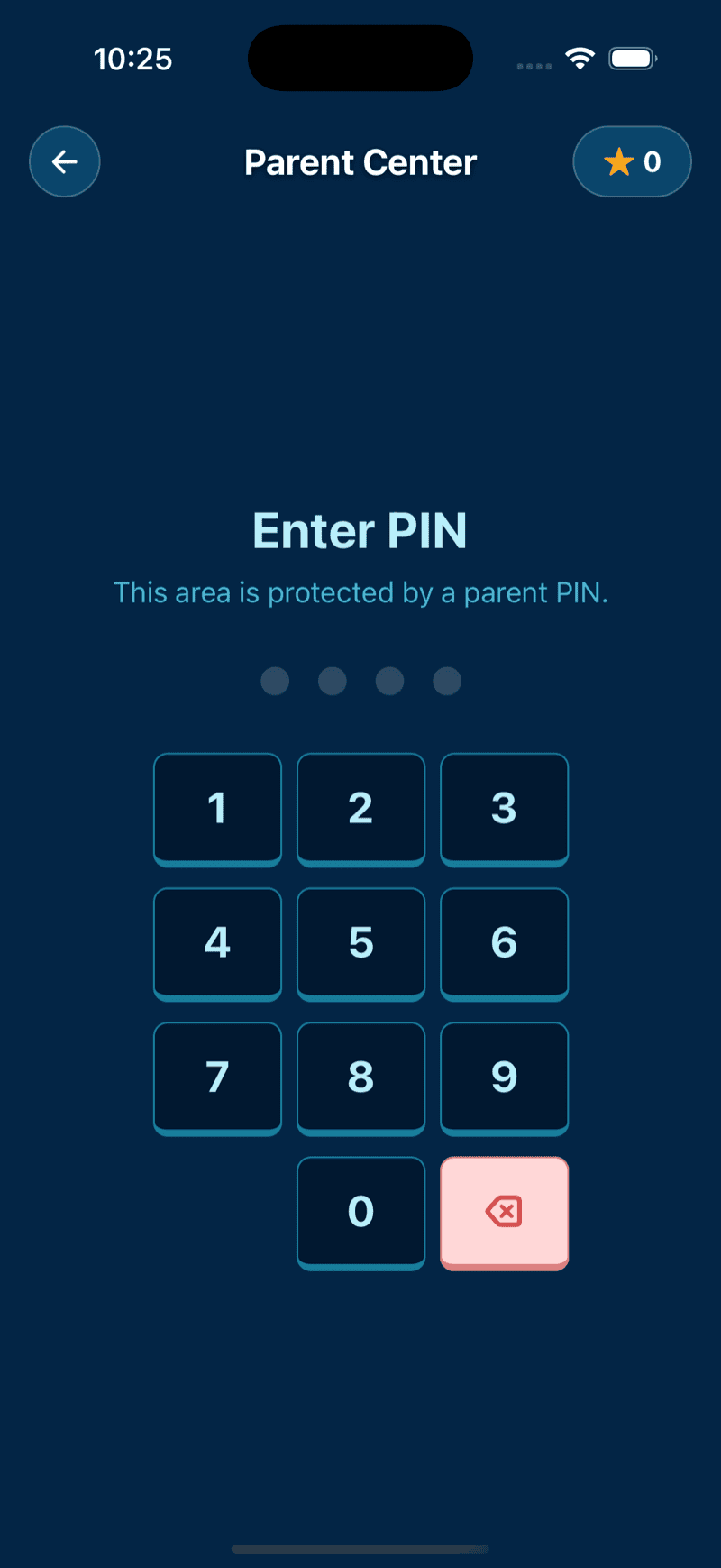Go back using the arrow button
This screenshot has height=1568, width=721.
pyautogui.click(x=64, y=161)
